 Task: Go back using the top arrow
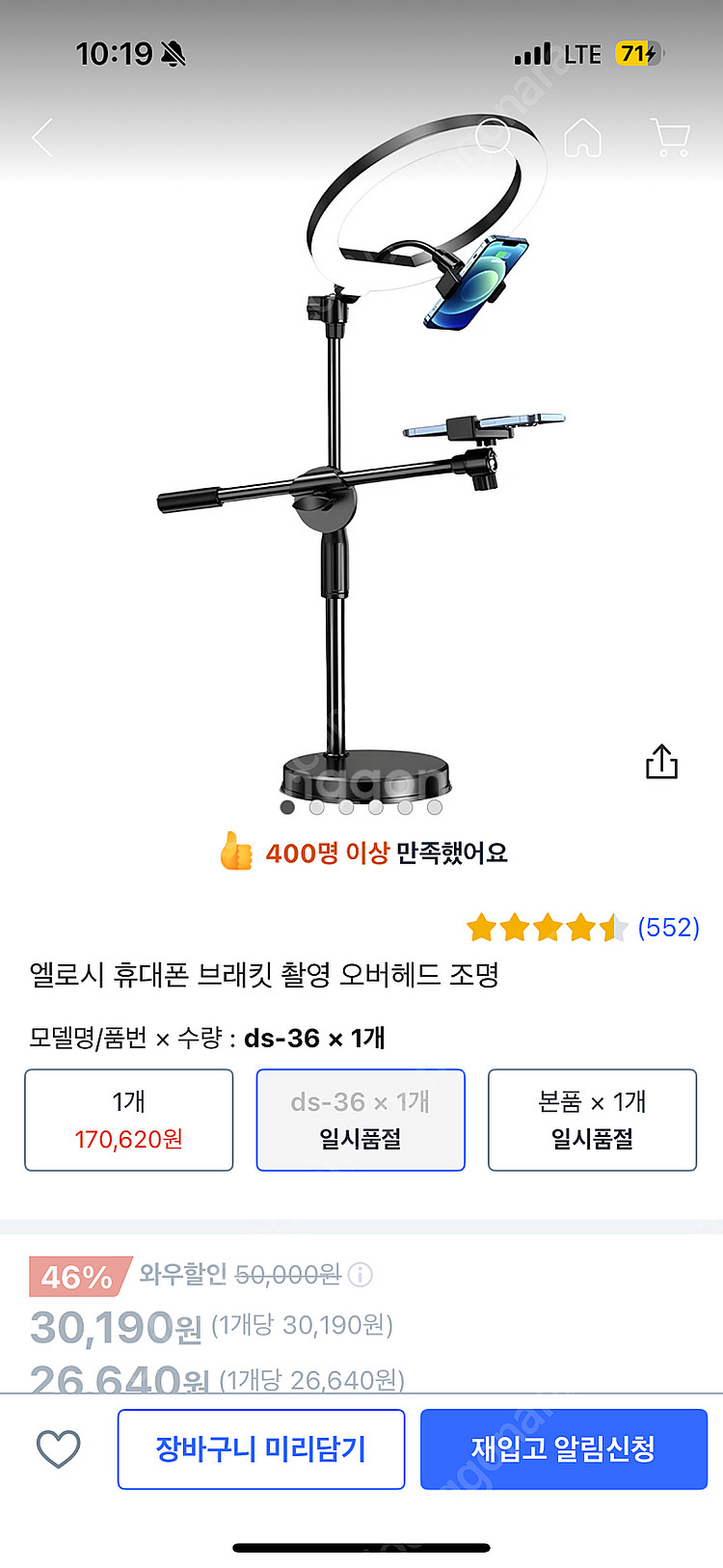click(42, 138)
